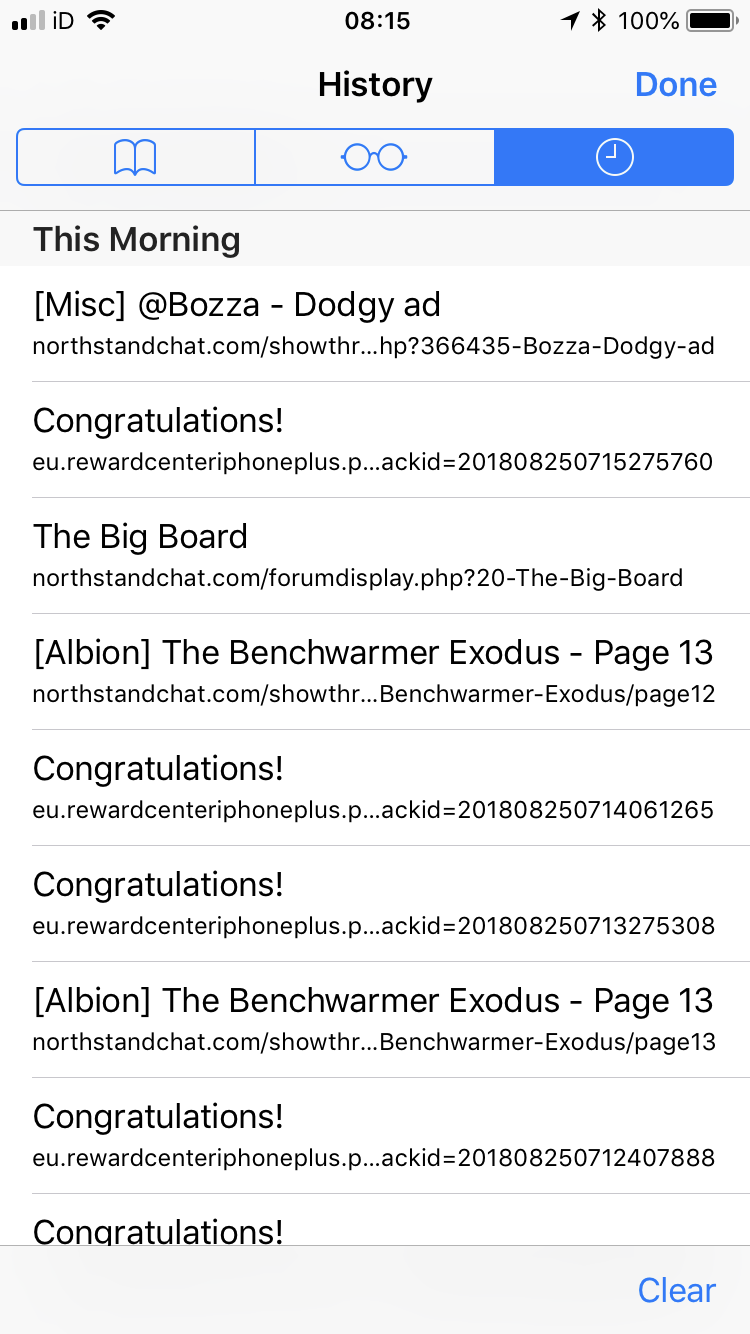
Task: Select the History clock tab
Action: pyautogui.click(x=614, y=157)
